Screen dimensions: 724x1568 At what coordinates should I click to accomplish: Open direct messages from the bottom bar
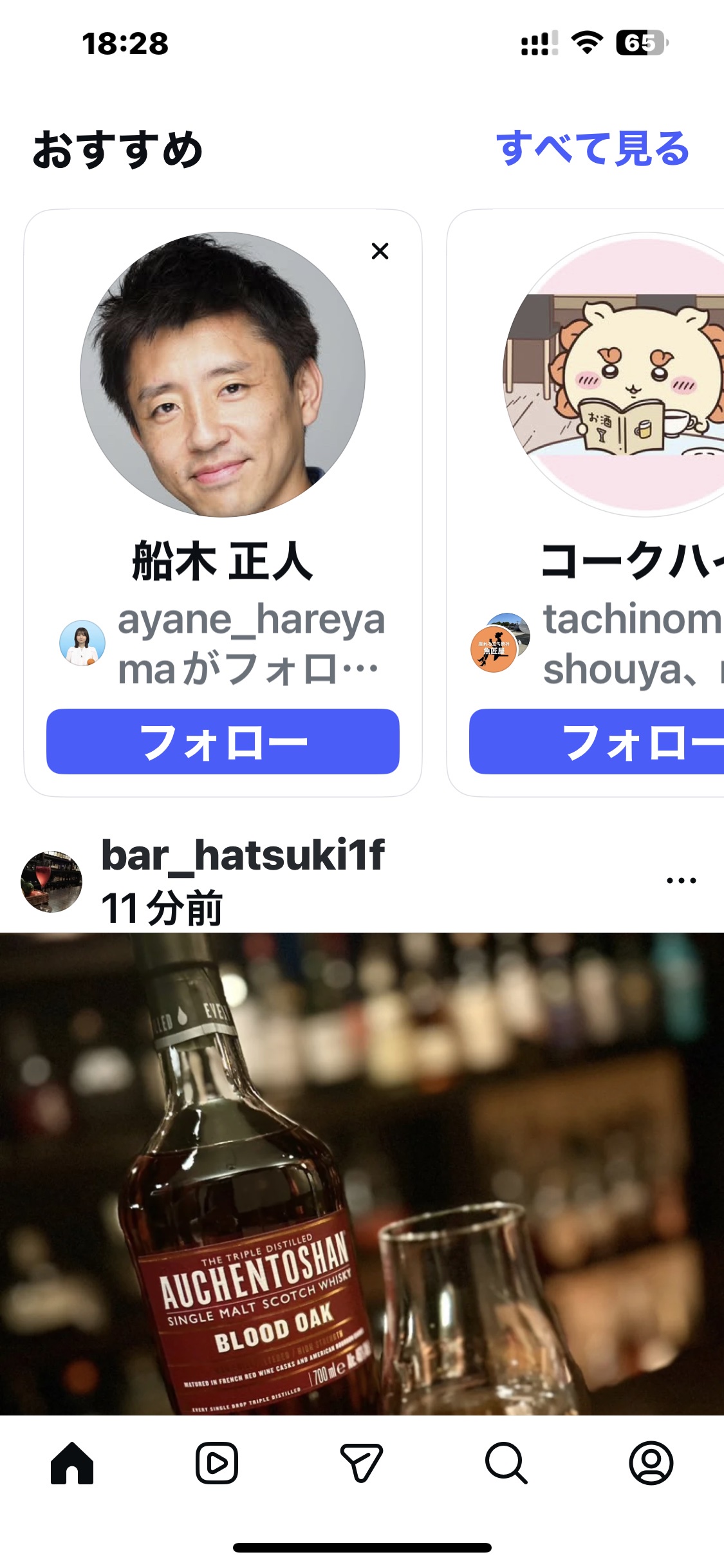(x=362, y=1462)
